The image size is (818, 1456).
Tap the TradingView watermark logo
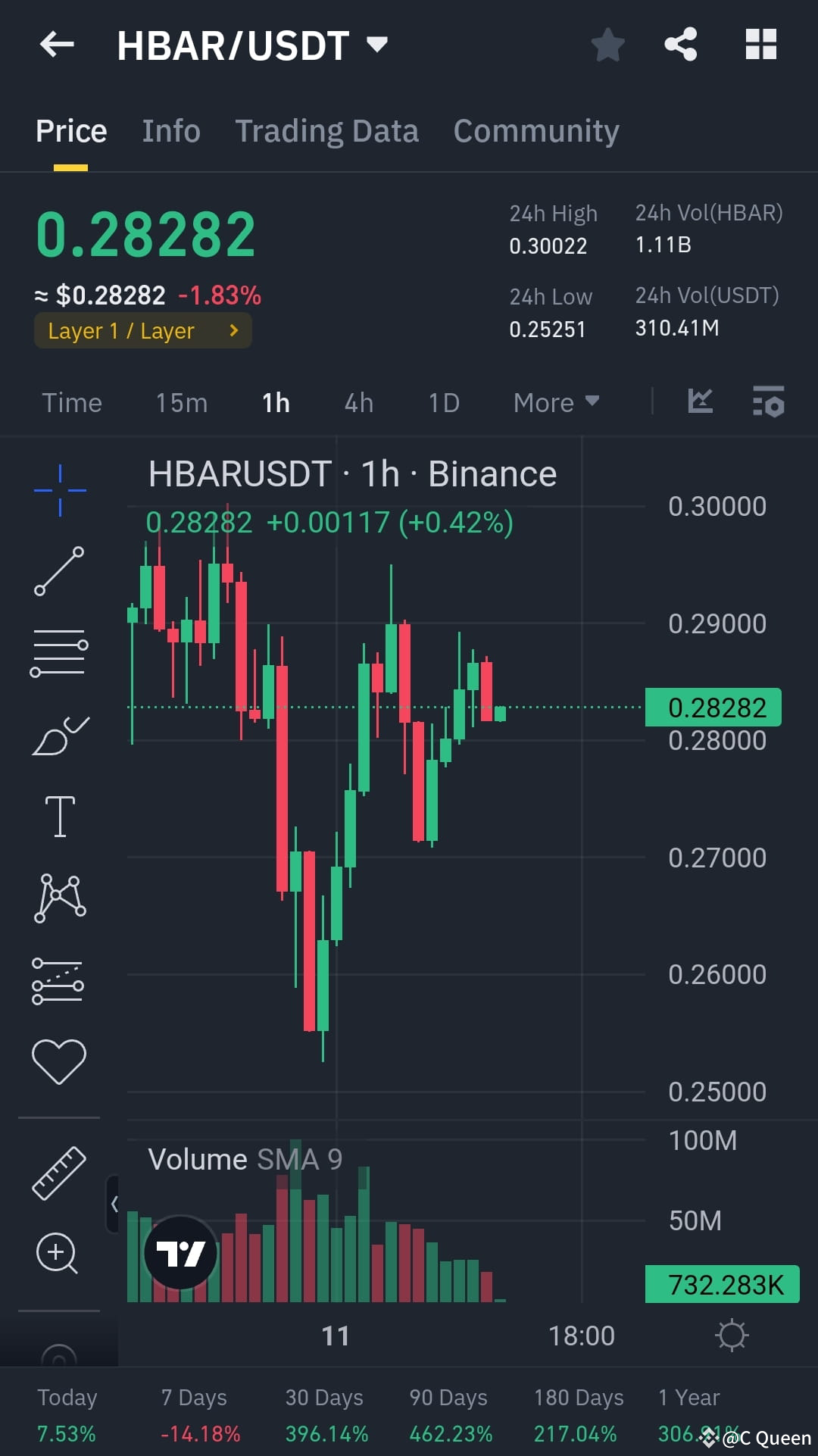[x=180, y=1251]
